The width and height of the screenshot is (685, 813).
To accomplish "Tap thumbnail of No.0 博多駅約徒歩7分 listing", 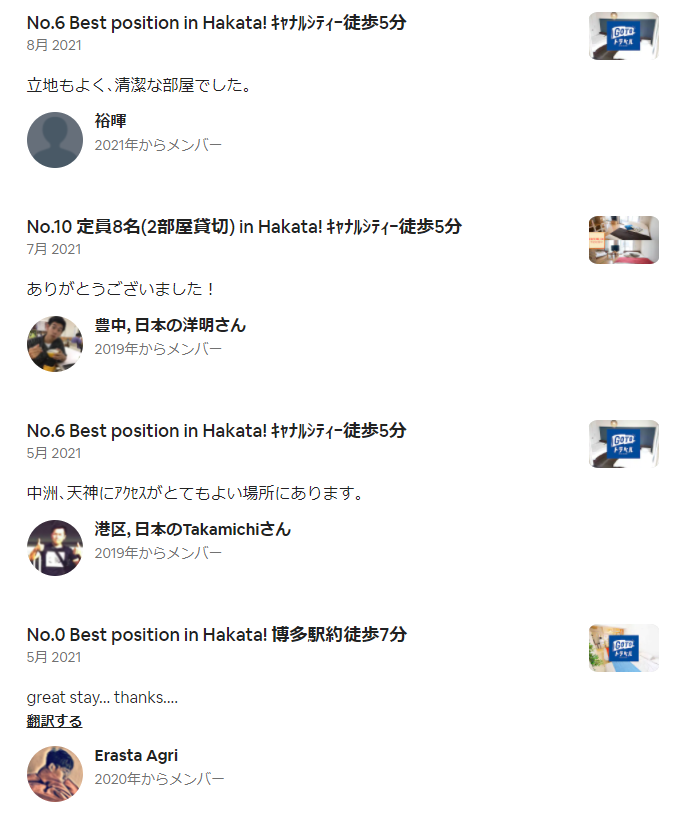I will click(x=623, y=648).
